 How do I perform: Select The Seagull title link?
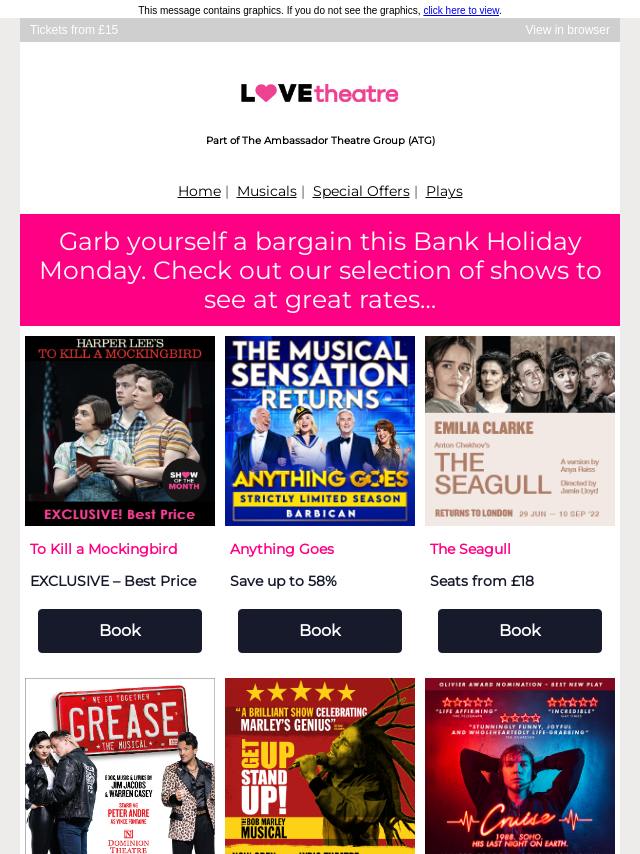click(470, 549)
